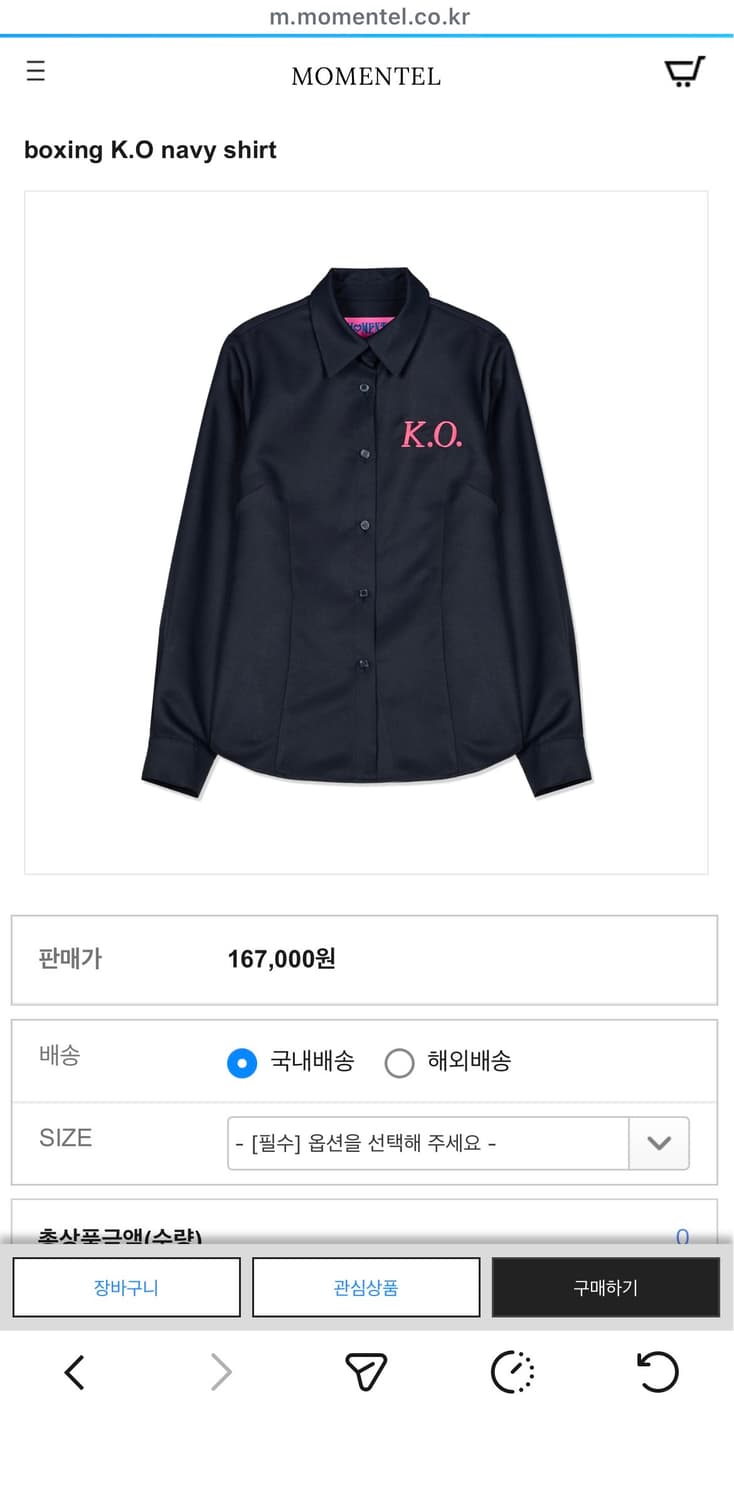Viewport: 734px width, 1500px height.
Task: Open the browser share icon
Action: click(366, 1372)
